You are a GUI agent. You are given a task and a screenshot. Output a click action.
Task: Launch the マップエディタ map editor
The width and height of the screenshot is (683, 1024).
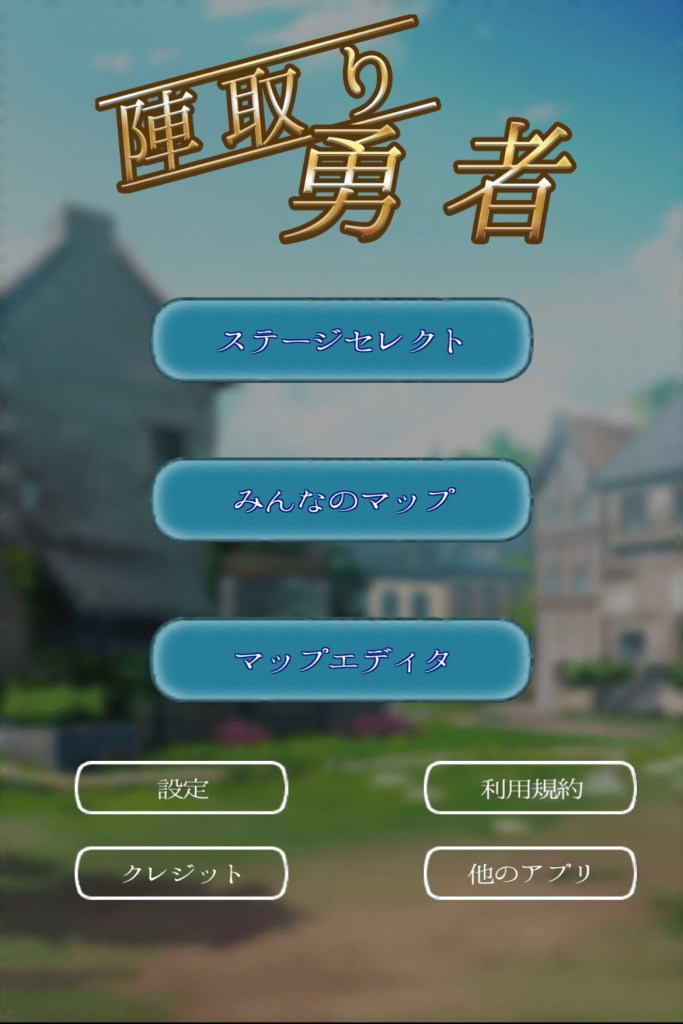341,659
